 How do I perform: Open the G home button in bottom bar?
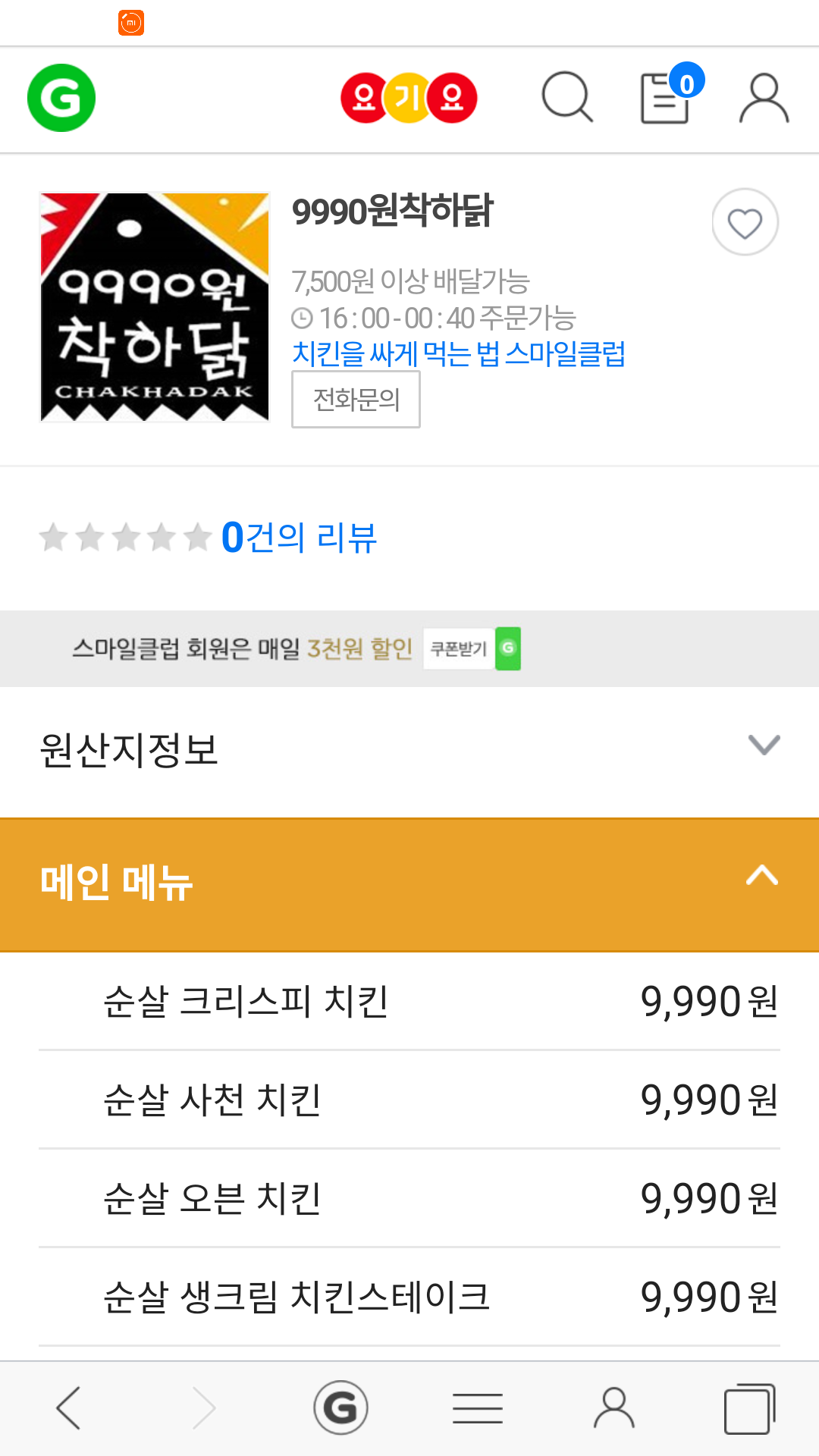340,1408
